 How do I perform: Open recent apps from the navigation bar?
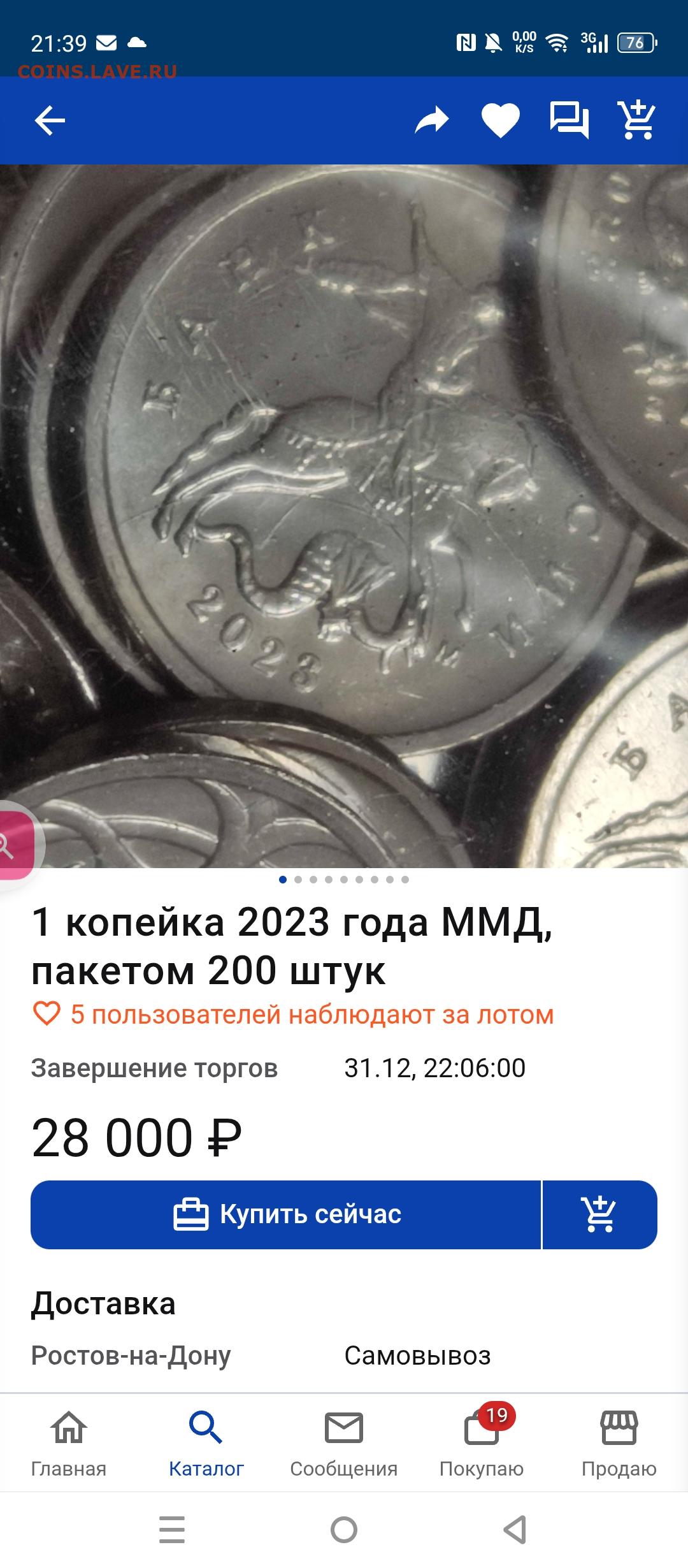[172, 1530]
